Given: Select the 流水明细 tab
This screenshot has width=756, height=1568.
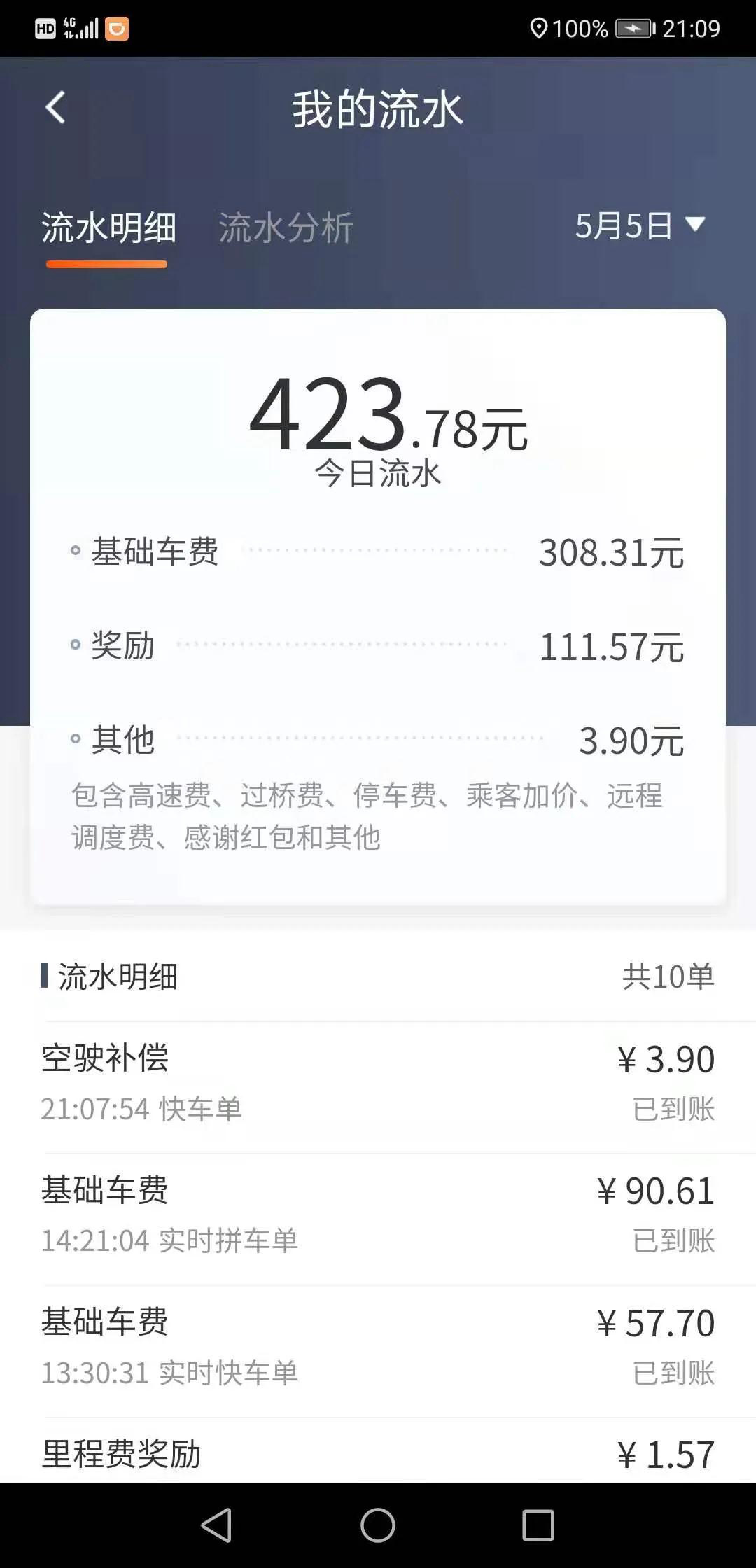Looking at the screenshot, I should pyautogui.click(x=110, y=225).
